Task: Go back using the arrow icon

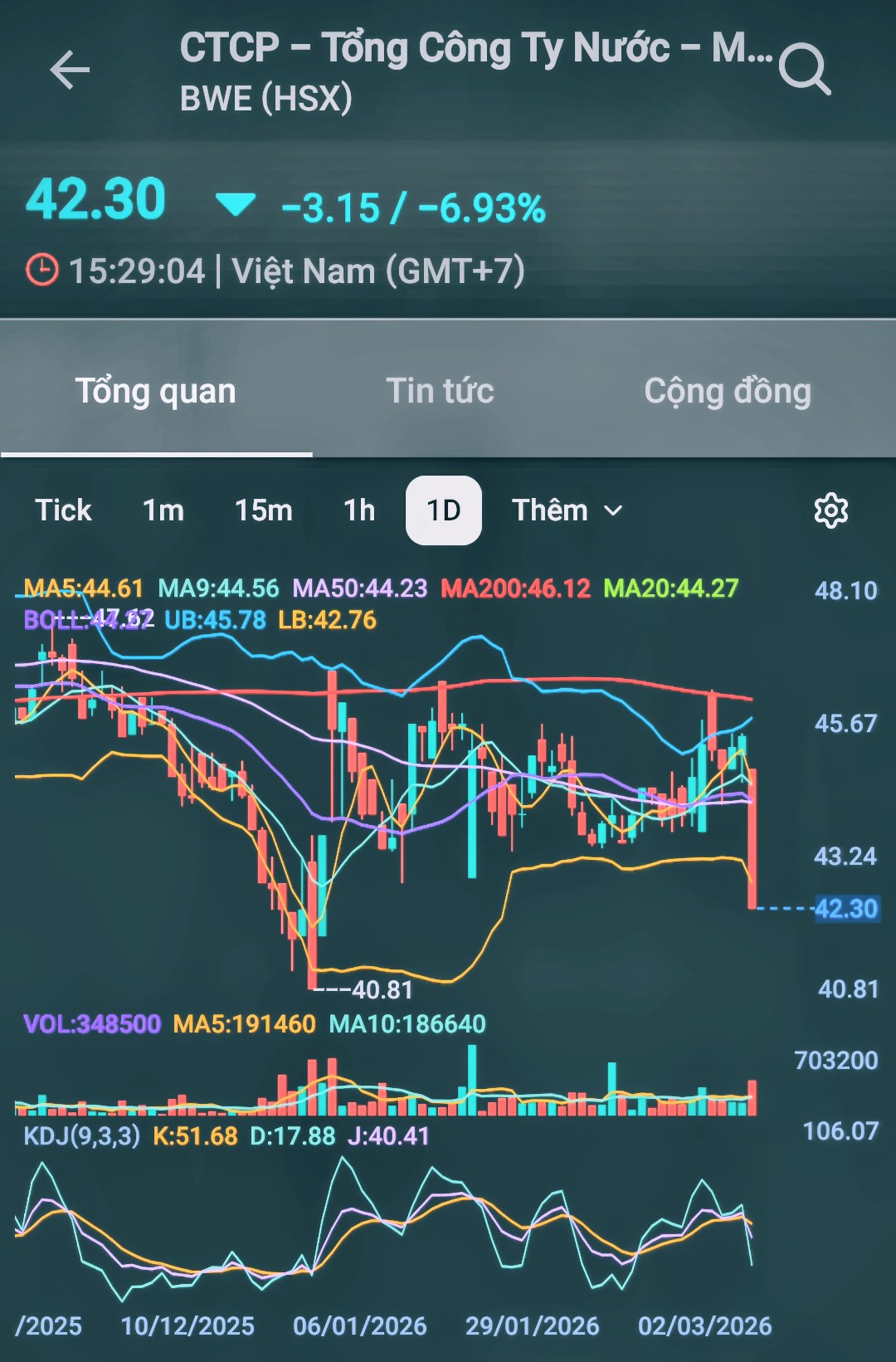Action: pos(70,70)
